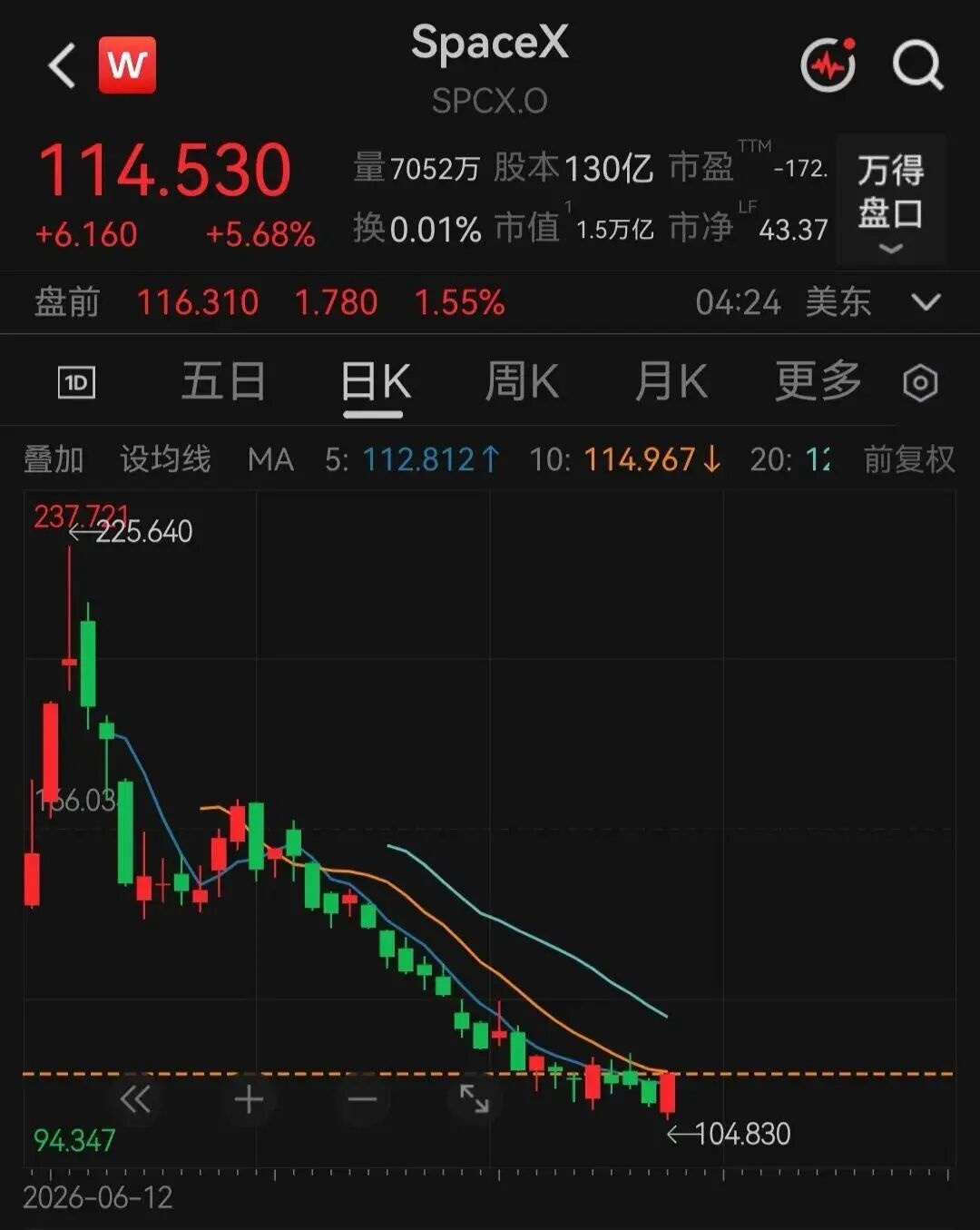The image size is (980, 1230).
Task: Open the red W logo button
Action: [x=127, y=65]
